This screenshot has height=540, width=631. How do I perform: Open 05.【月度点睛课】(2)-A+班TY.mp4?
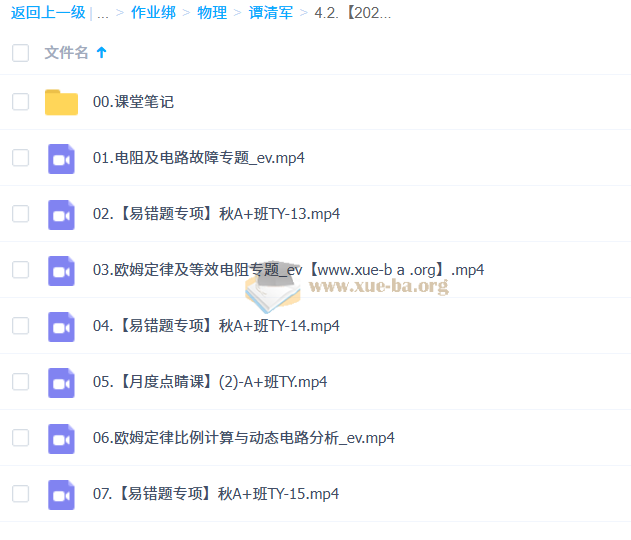tap(209, 382)
